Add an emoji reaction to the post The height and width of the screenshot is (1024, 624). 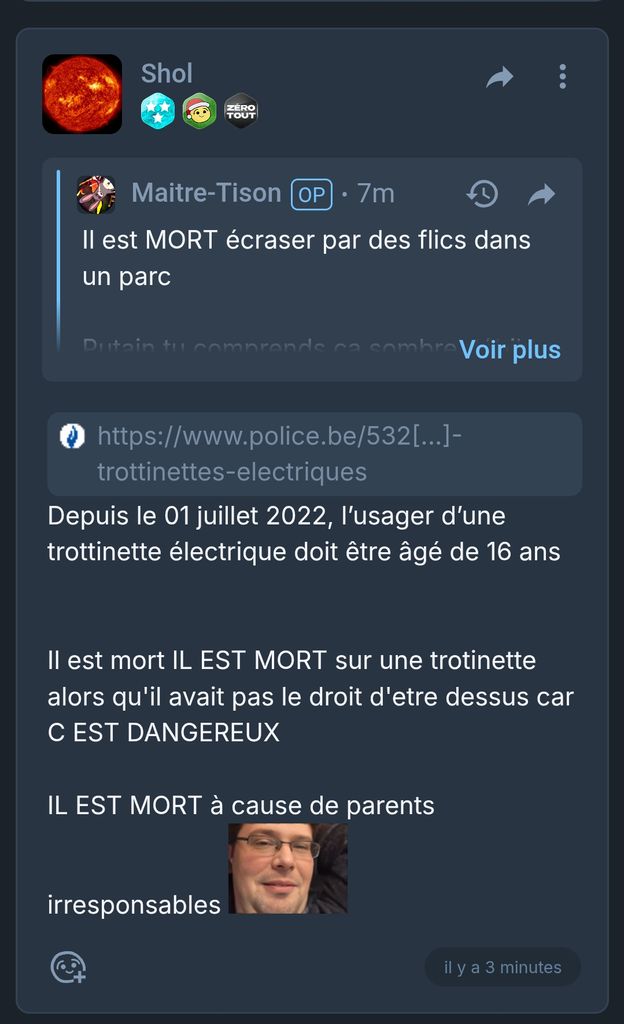pyautogui.click(x=69, y=967)
